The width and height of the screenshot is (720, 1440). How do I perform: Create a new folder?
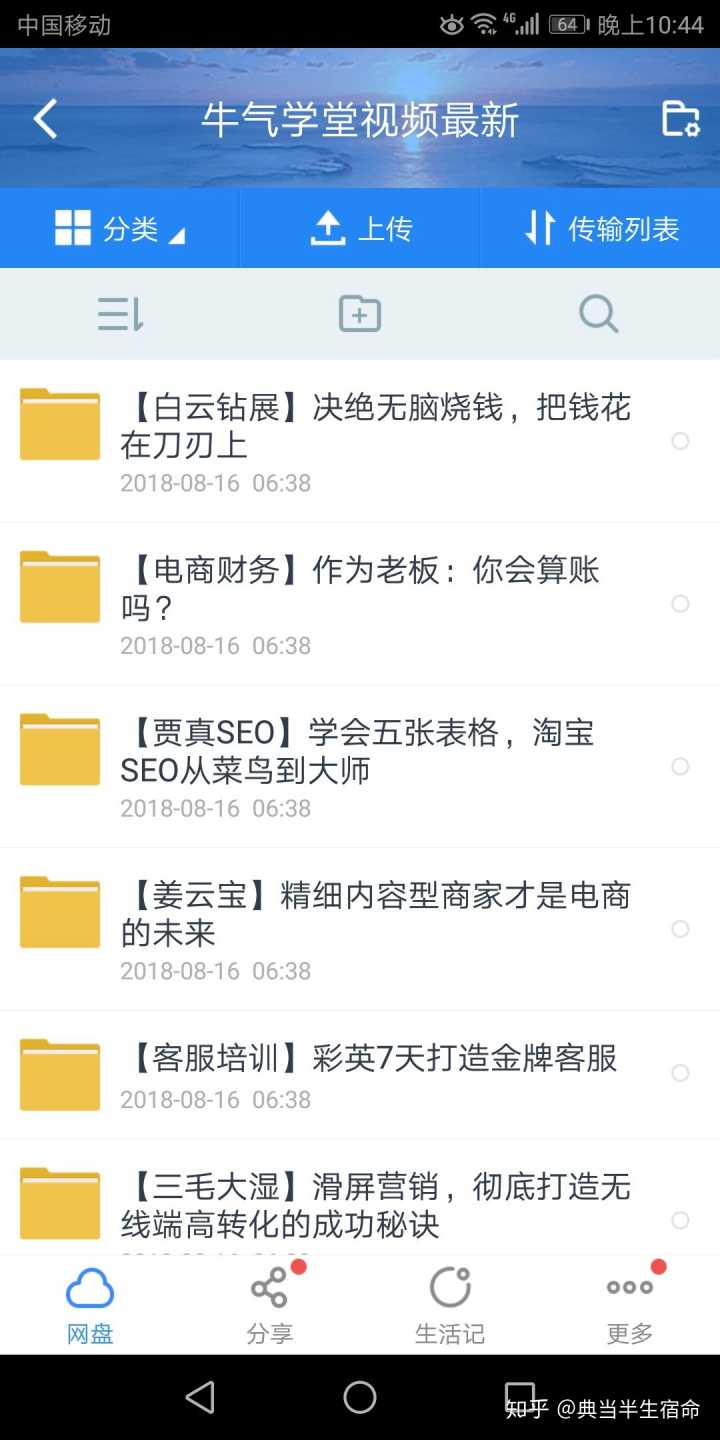(x=360, y=314)
